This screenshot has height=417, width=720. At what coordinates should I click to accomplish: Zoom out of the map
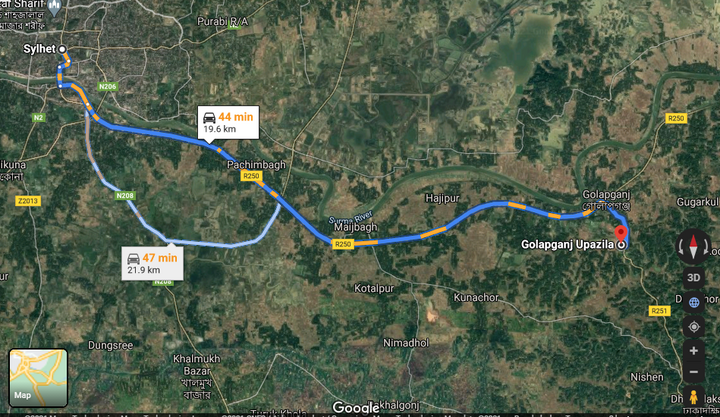pos(694,373)
